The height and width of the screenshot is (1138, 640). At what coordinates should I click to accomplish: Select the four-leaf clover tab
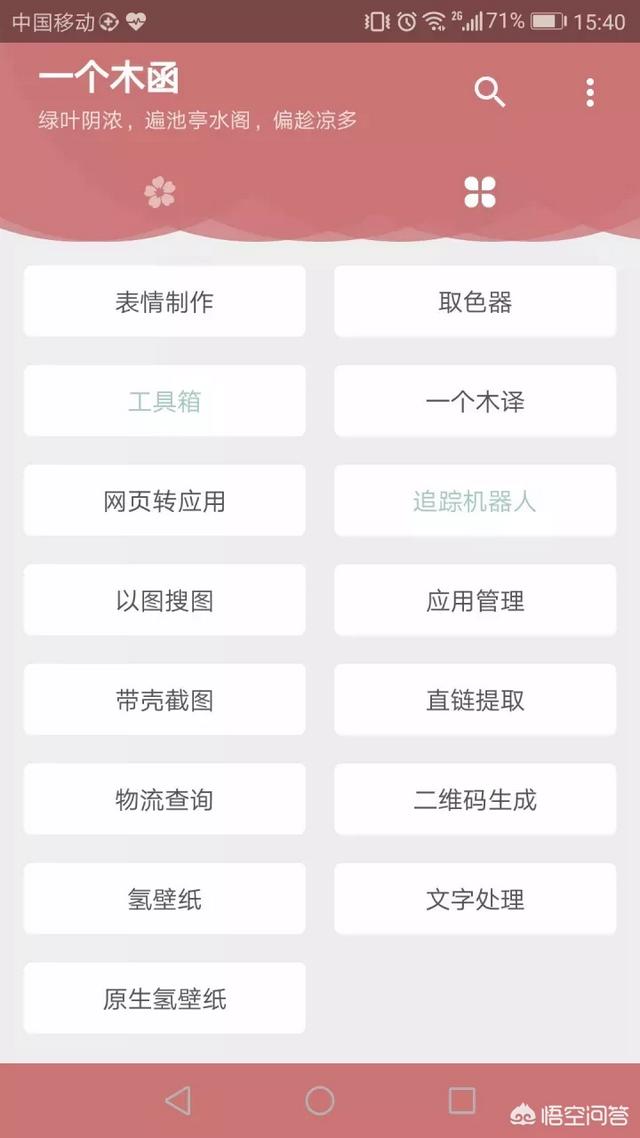[480, 192]
